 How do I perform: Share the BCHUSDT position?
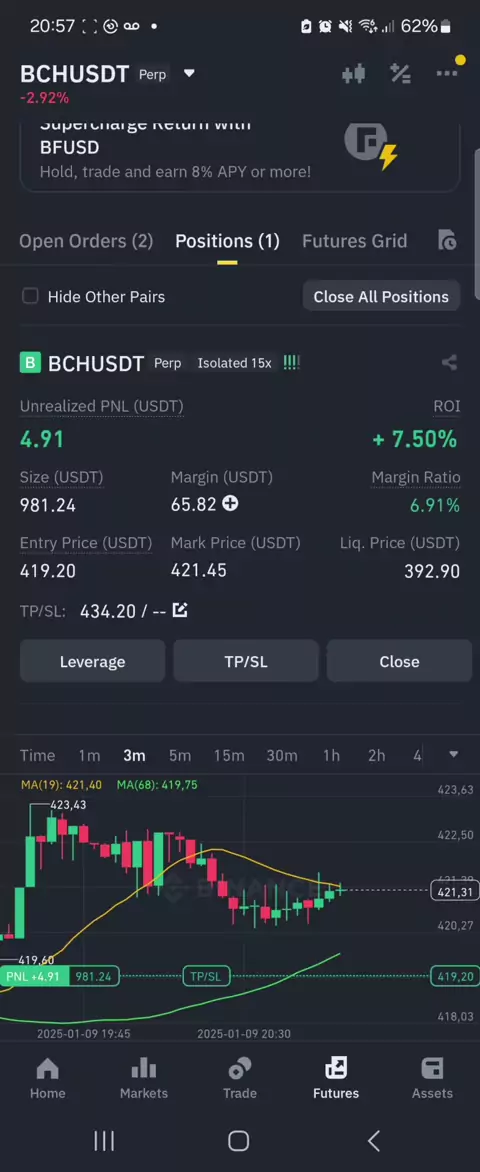pyautogui.click(x=449, y=363)
